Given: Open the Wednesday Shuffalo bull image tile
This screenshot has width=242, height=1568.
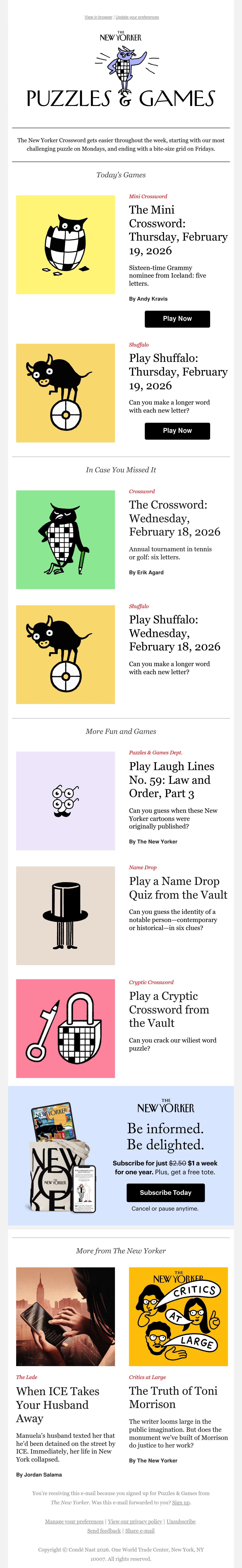Looking at the screenshot, I should 65,654.
